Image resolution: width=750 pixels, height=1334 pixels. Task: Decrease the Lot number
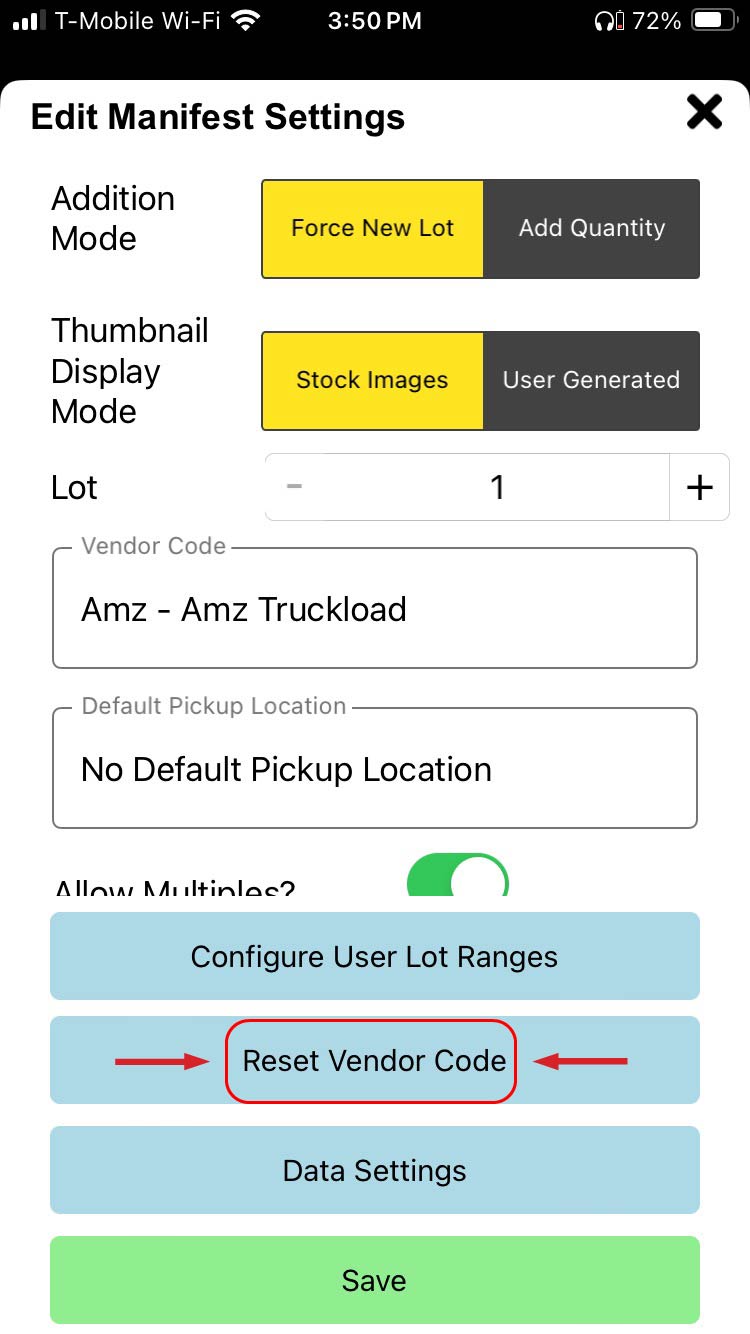(294, 487)
